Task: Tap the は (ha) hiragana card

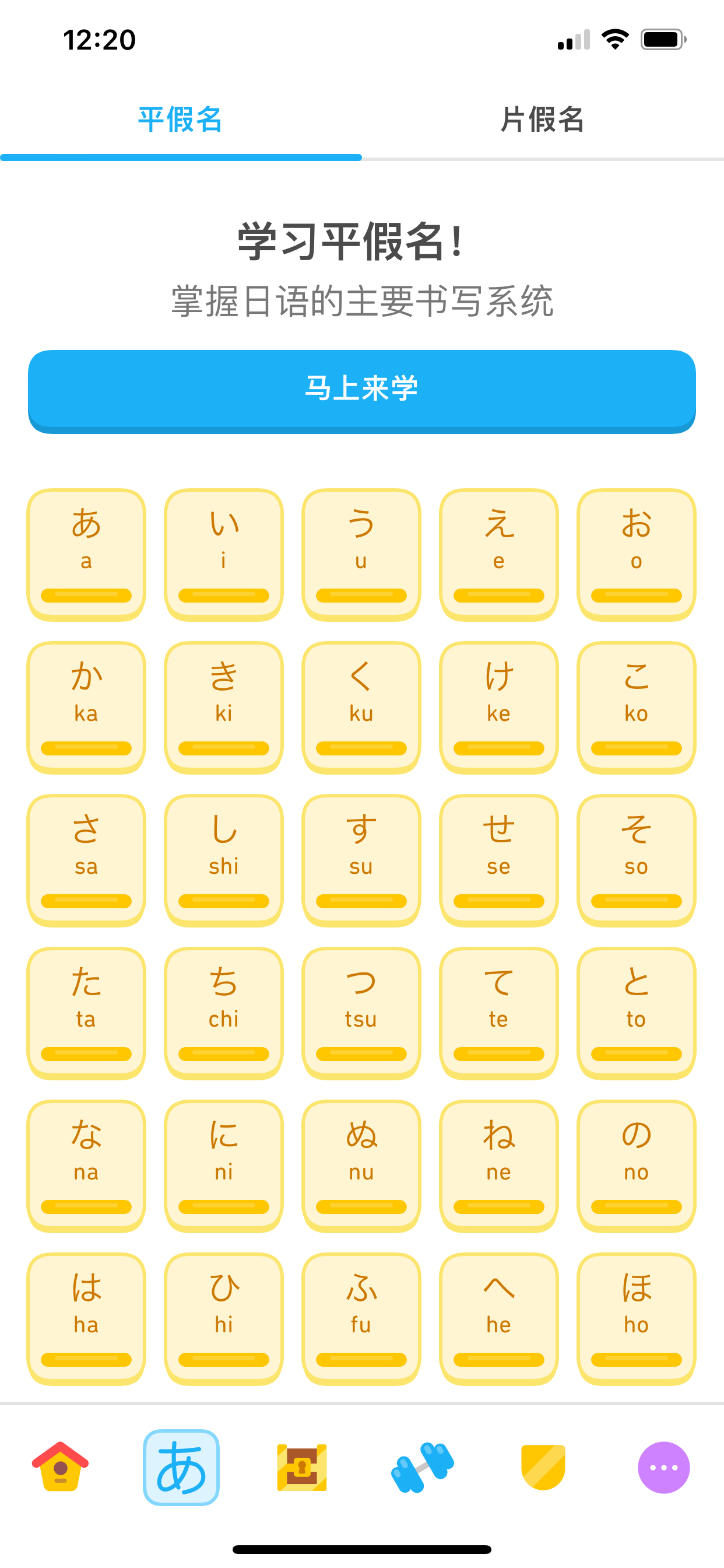Action: (86, 1318)
